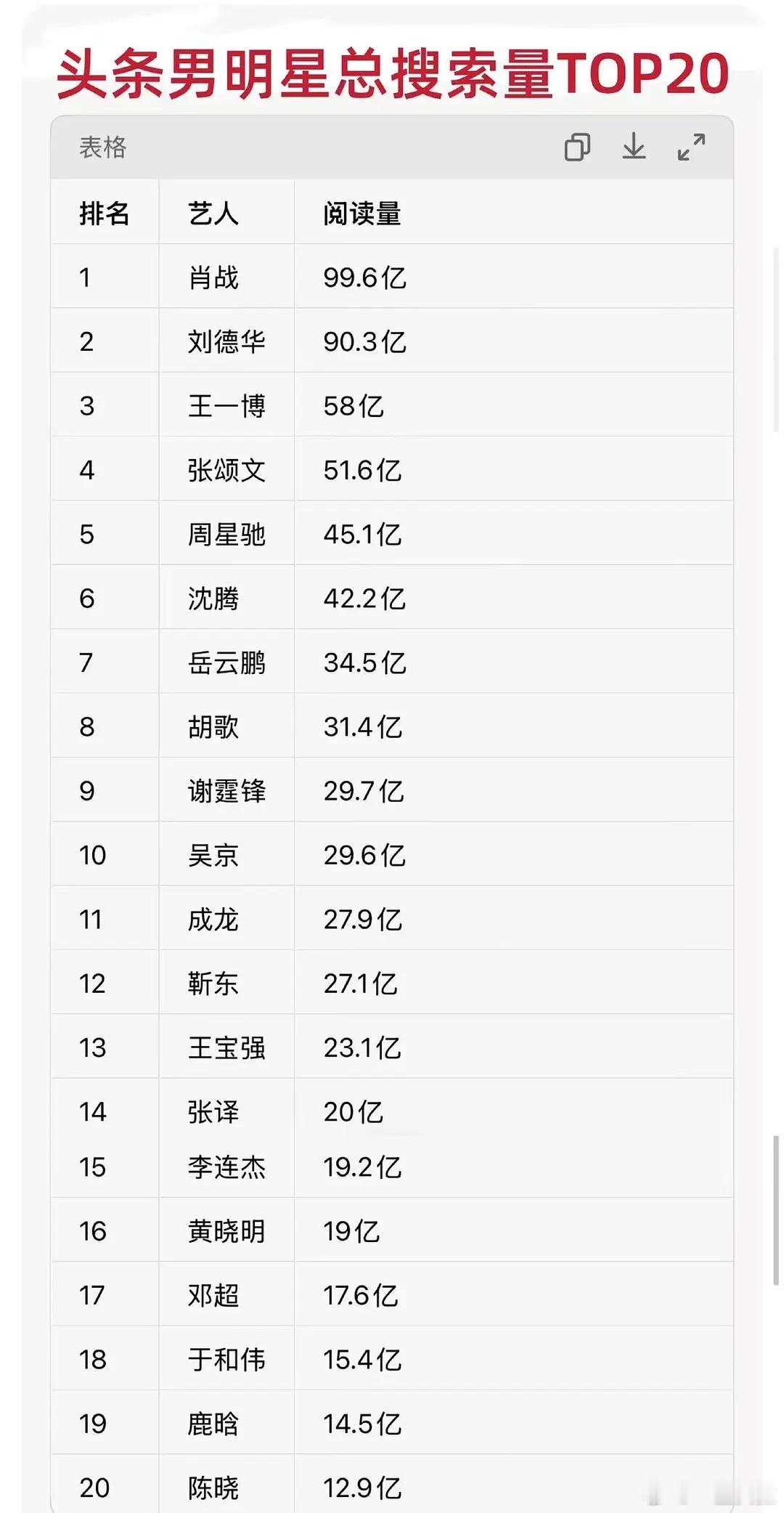Expand the table to fullscreen
The image size is (784, 1513).
[692, 147]
